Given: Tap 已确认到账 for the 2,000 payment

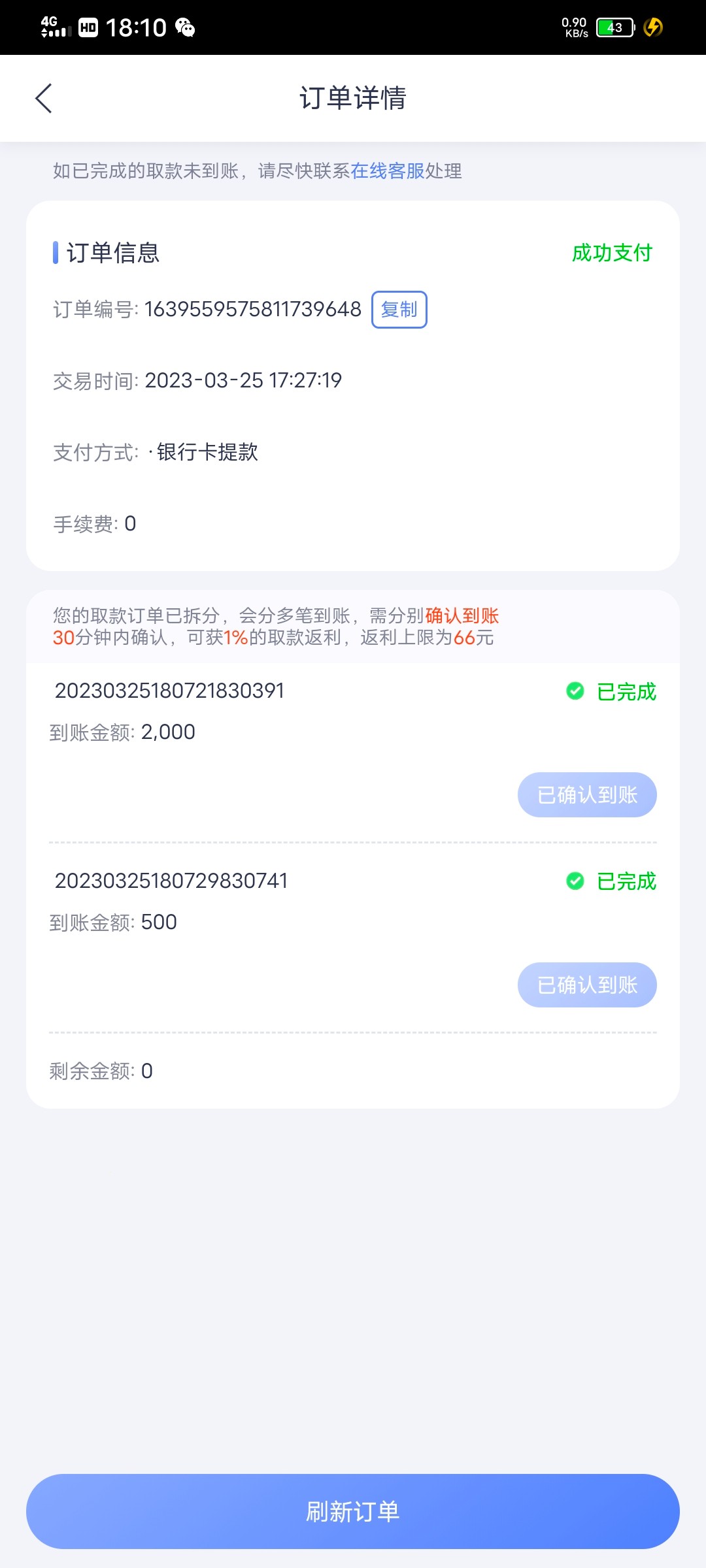Looking at the screenshot, I should 587,795.
